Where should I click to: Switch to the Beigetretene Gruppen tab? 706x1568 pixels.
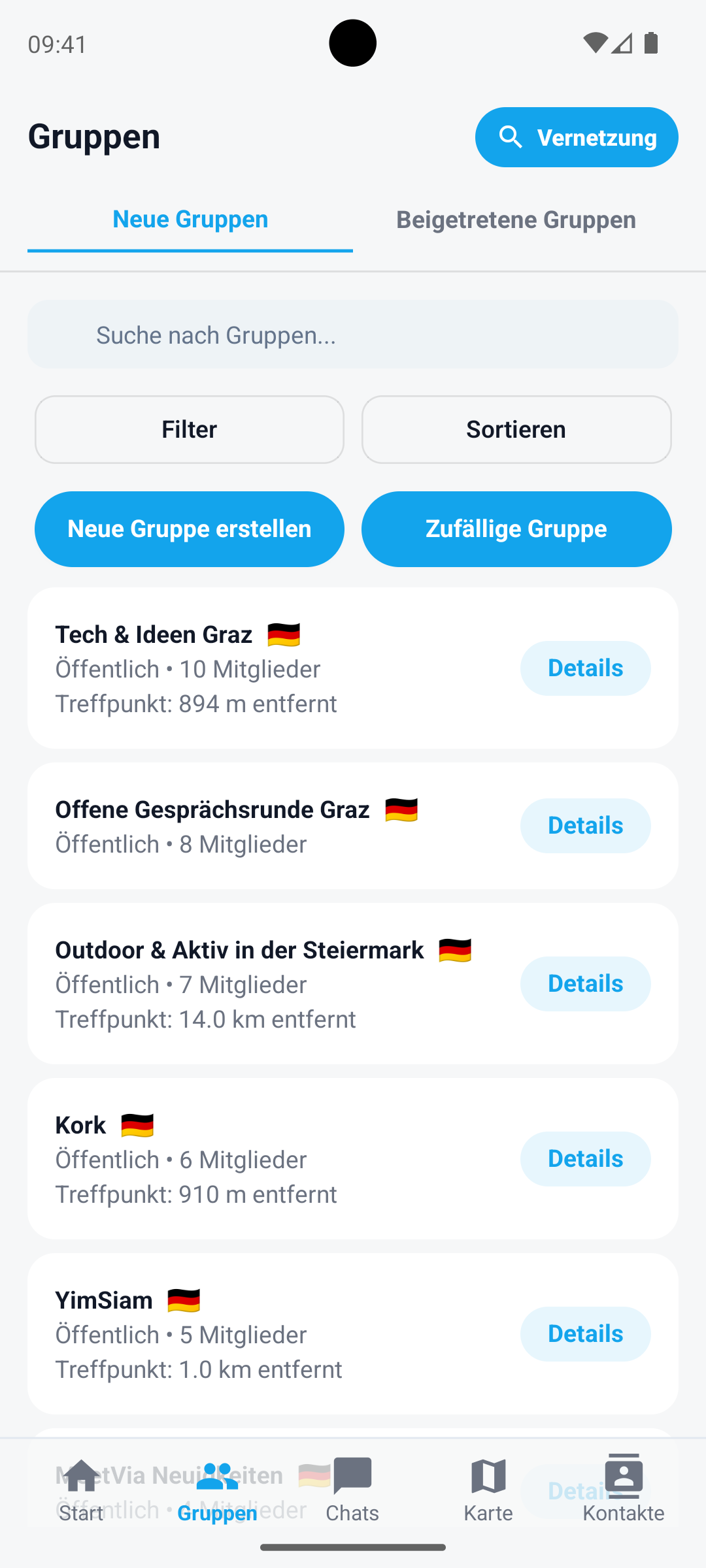click(x=516, y=220)
